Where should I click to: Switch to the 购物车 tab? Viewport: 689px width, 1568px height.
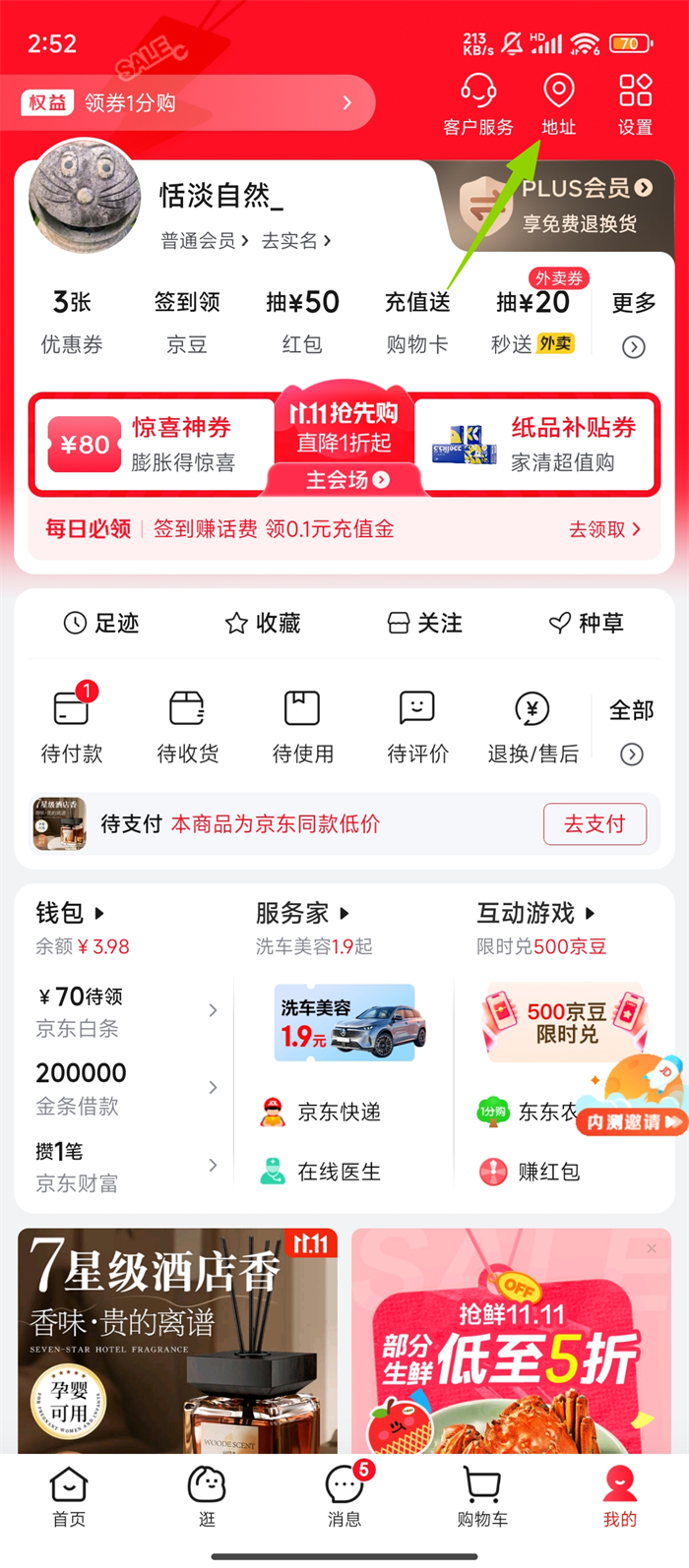tap(482, 1498)
